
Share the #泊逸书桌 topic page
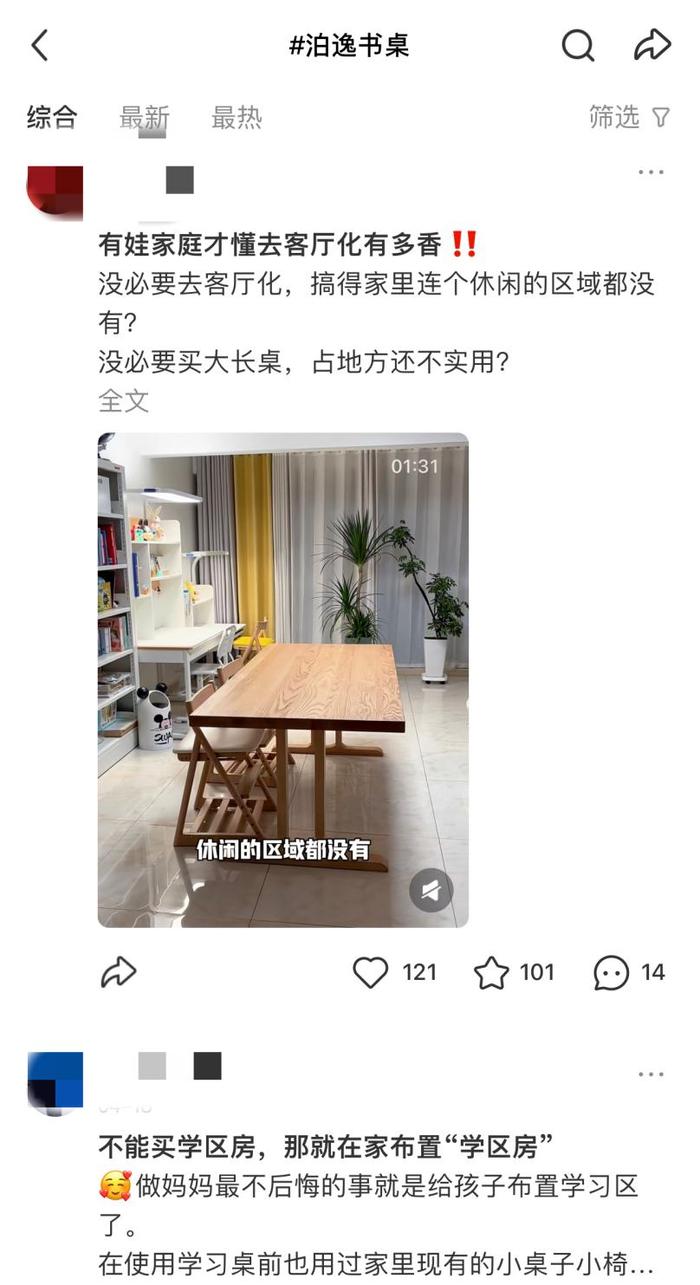click(652, 45)
